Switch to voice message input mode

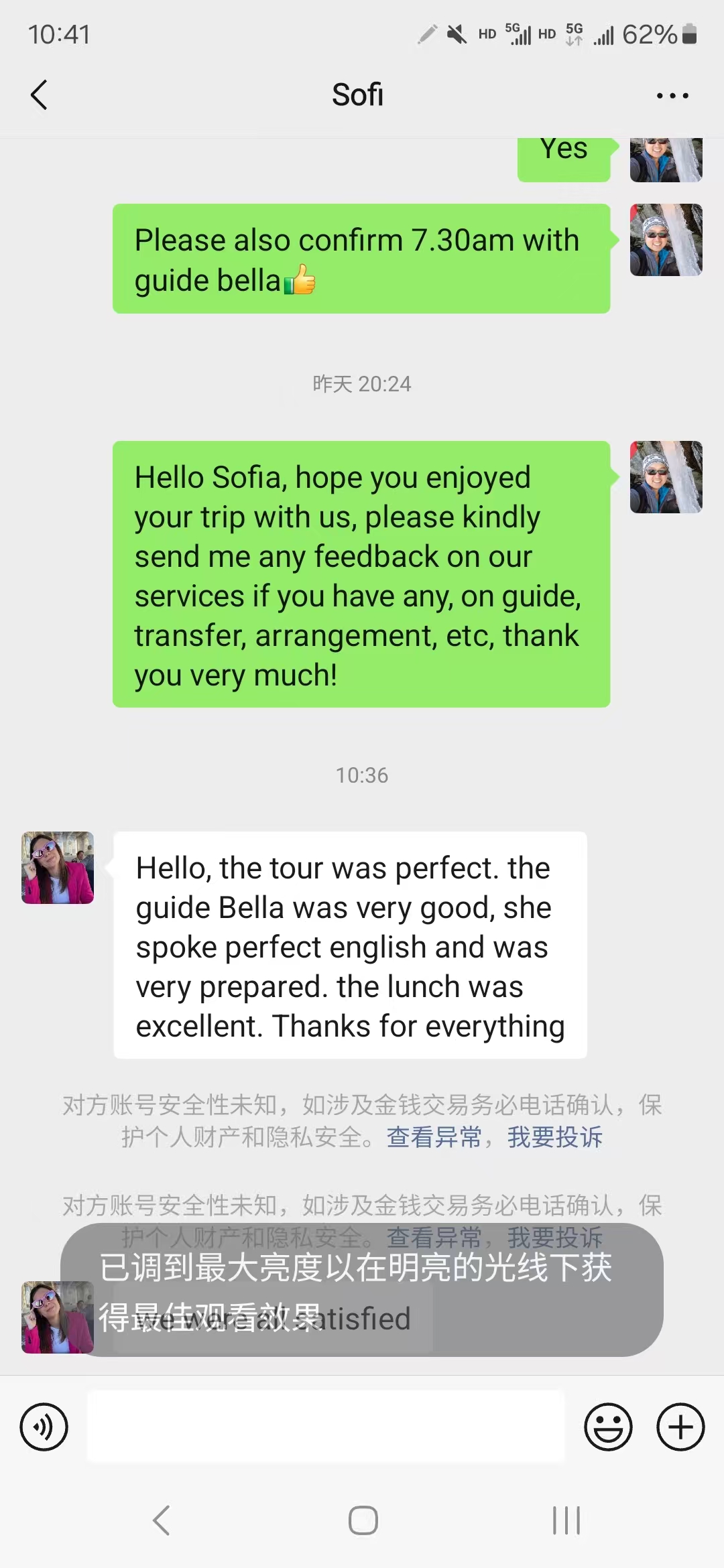(x=43, y=1426)
